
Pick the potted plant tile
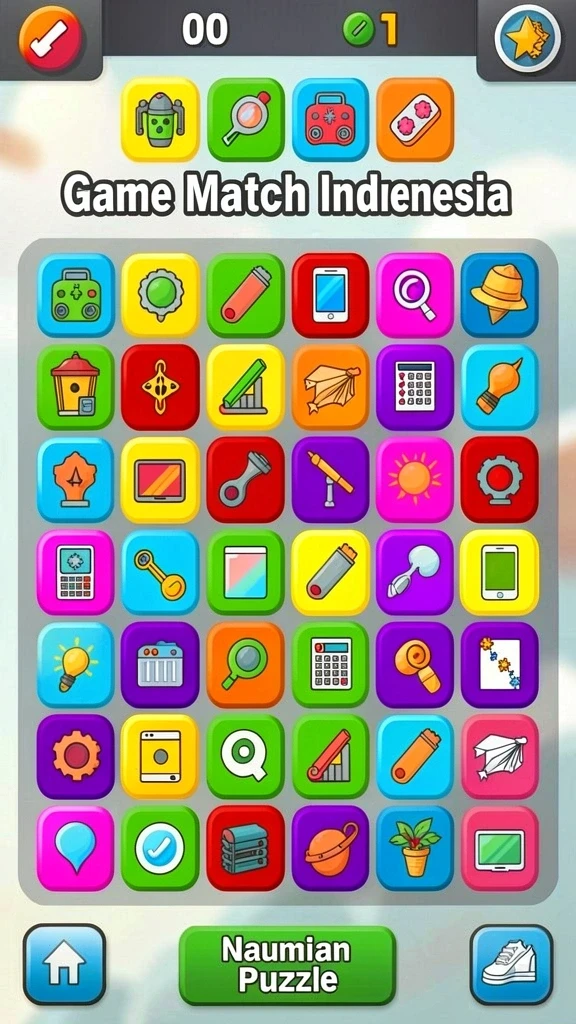pyautogui.click(x=415, y=848)
